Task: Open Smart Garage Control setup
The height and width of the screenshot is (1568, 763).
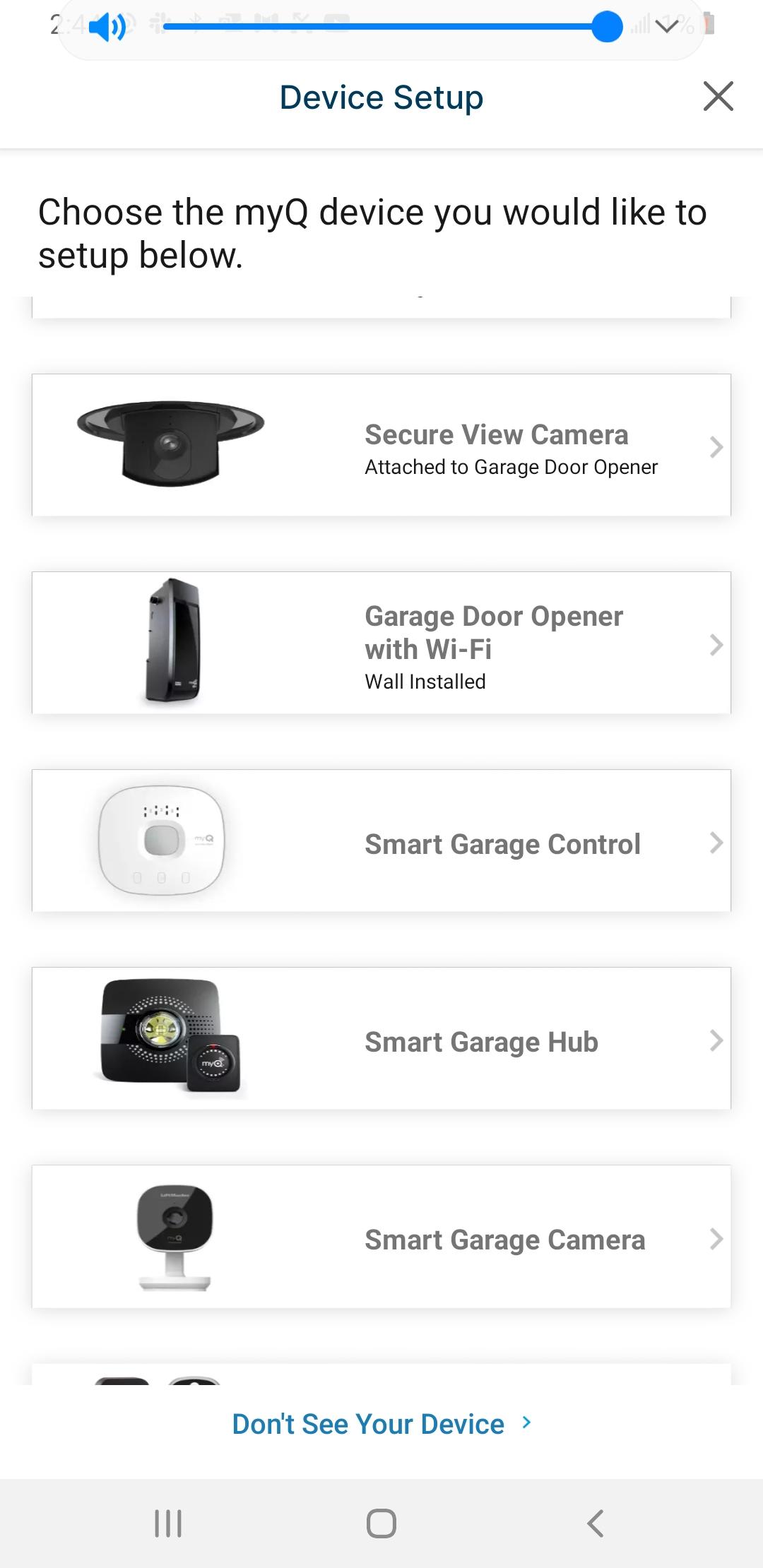Action: (x=381, y=841)
